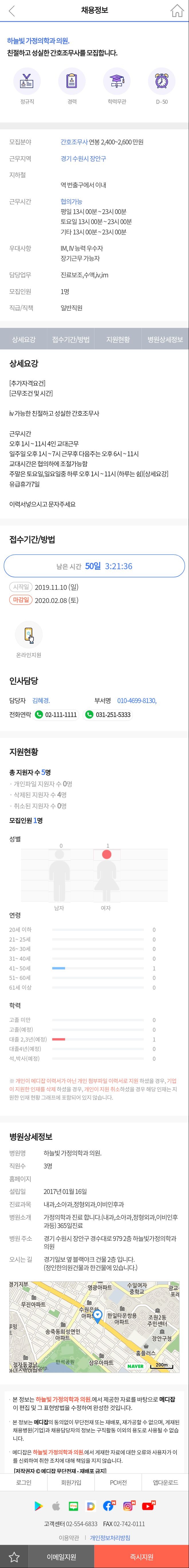The width and height of the screenshot is (189, 1568).
Task: Switch to PC버전
Action: click(118, 1482)
